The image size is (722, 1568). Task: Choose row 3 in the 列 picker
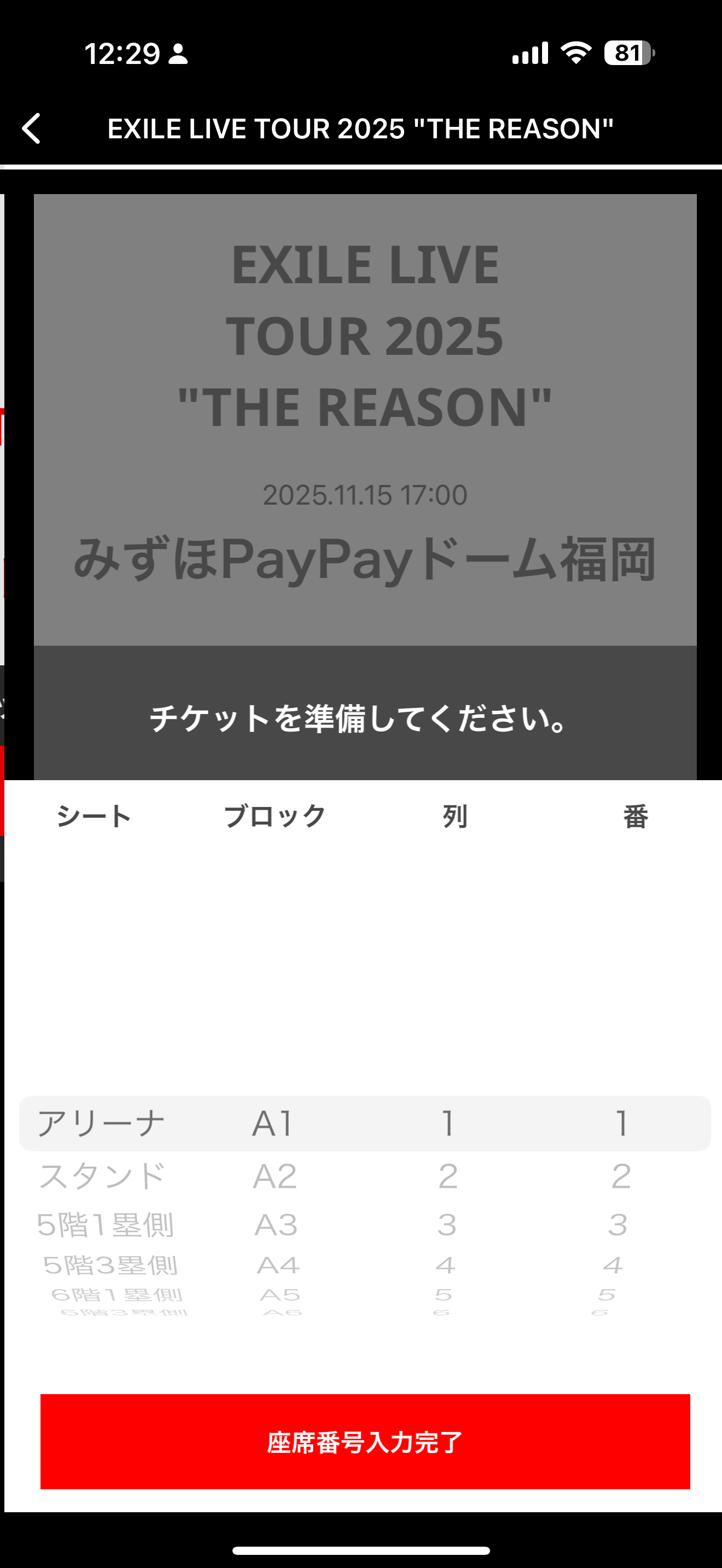point(447,1225)
